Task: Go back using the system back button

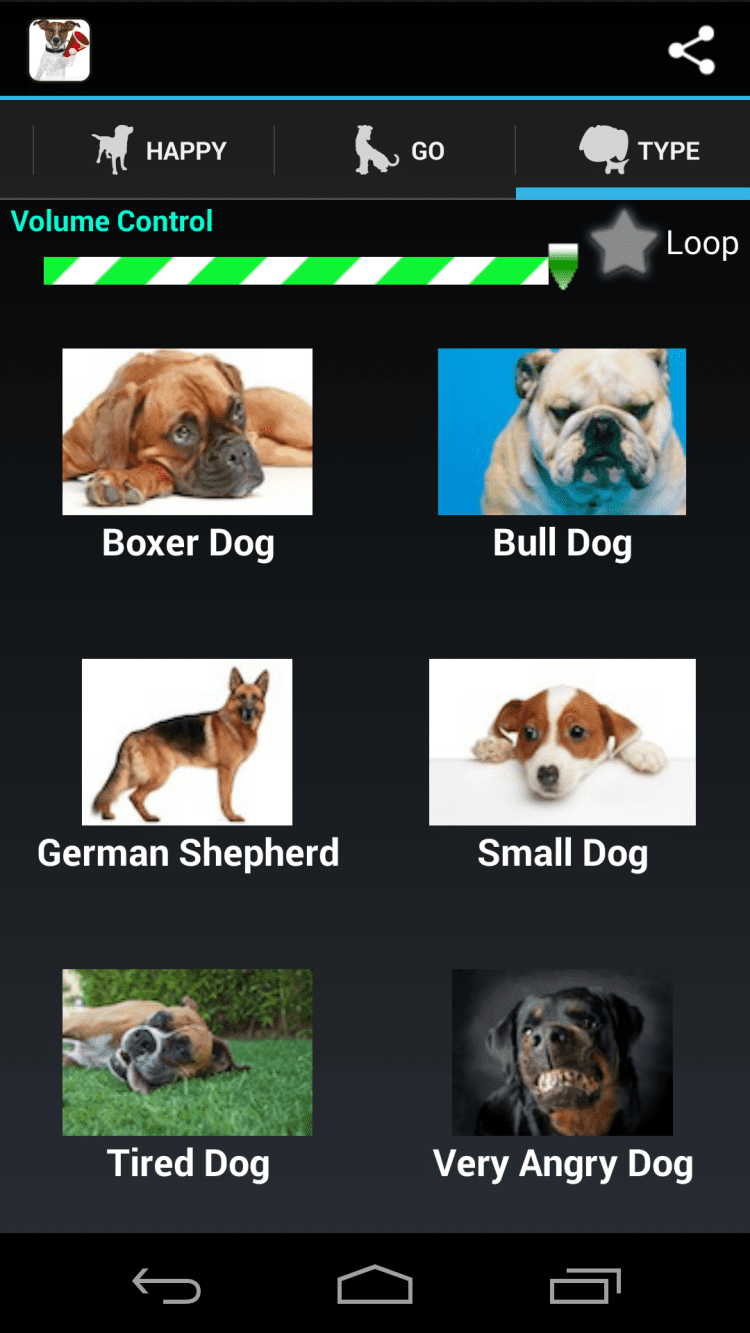Action: tap(167, 1286)
